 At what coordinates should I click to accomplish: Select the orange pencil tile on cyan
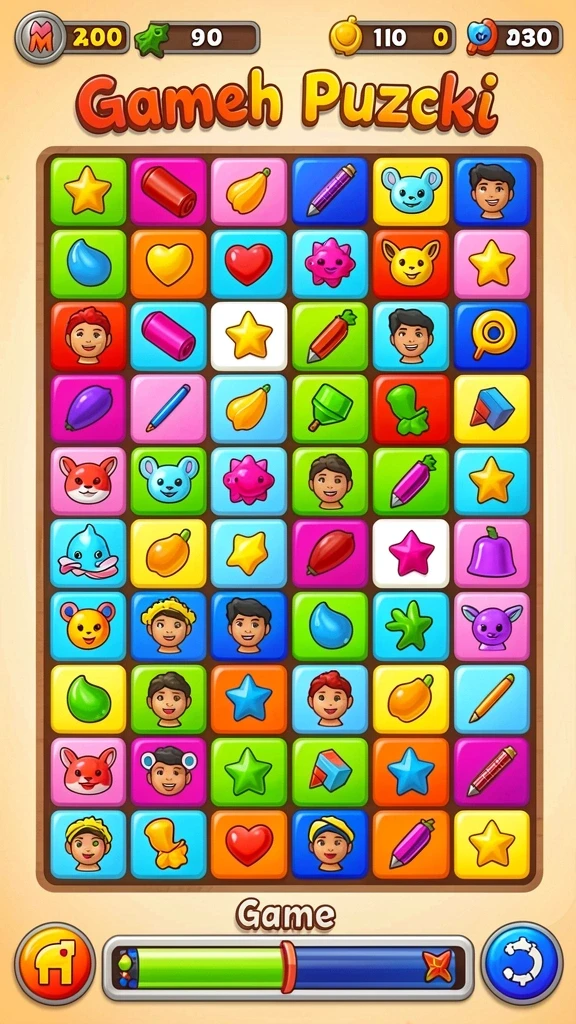coord(492,699)
